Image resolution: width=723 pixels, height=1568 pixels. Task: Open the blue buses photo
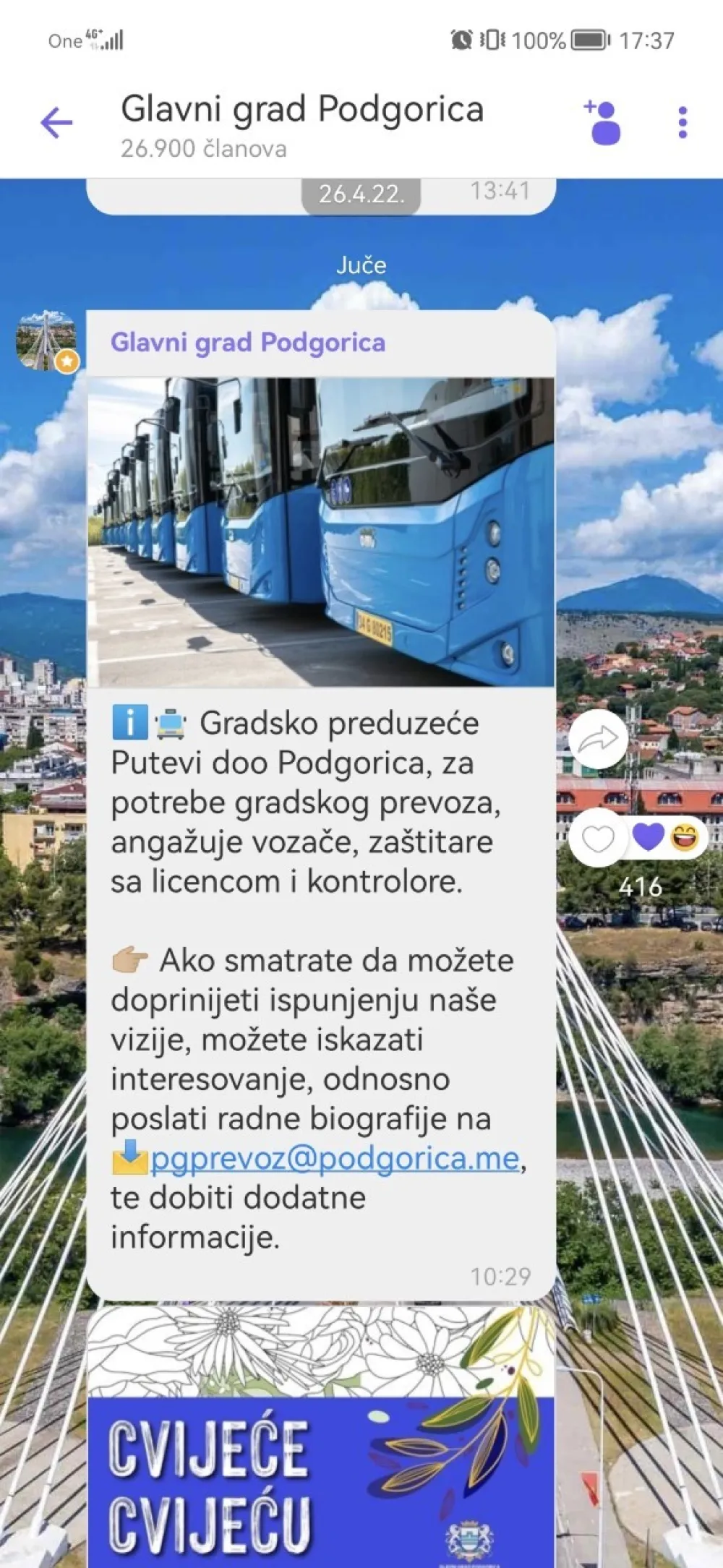click(321, 531)
